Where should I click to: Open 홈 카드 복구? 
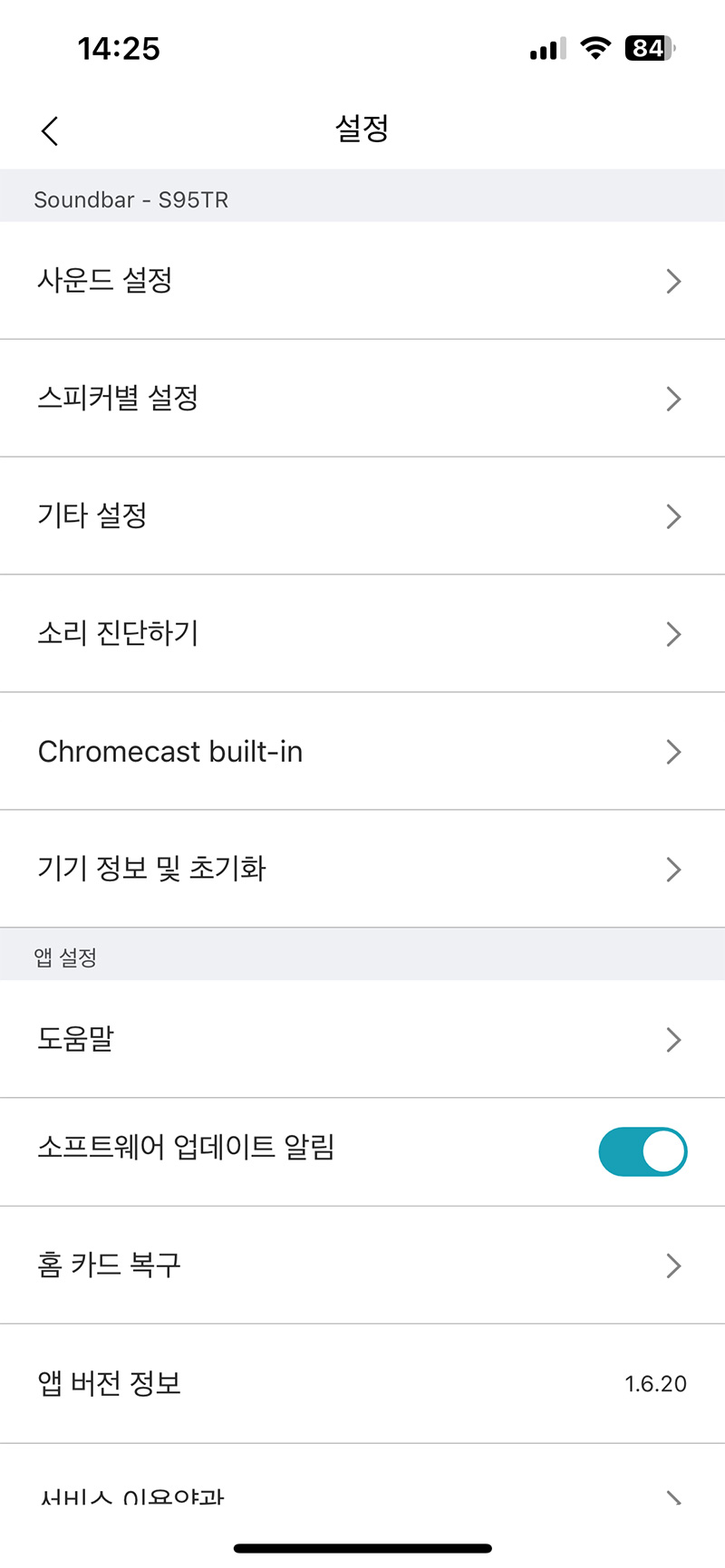pyautogui.click(x=362, y=1265)
